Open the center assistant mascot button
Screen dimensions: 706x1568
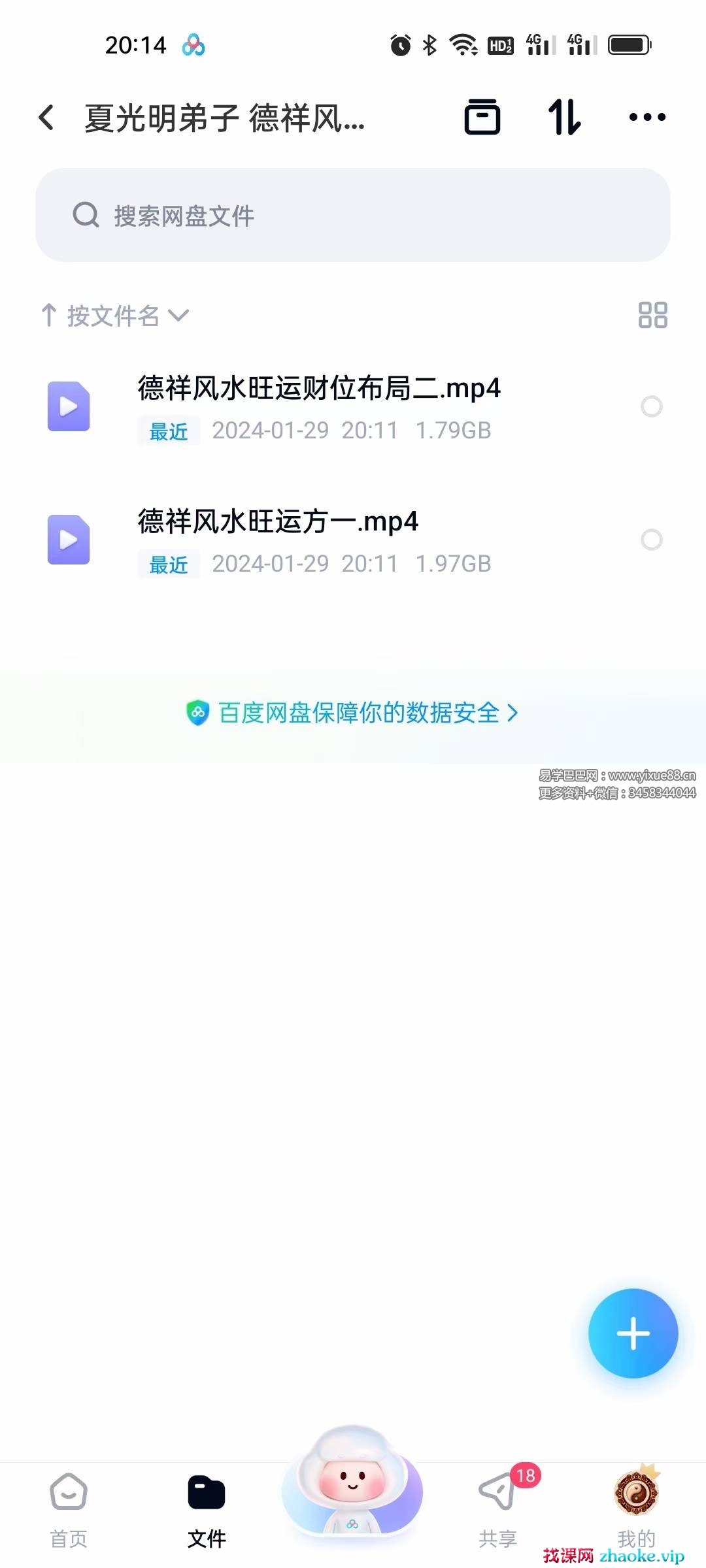pyautogui.click(x=353, y=1482)
